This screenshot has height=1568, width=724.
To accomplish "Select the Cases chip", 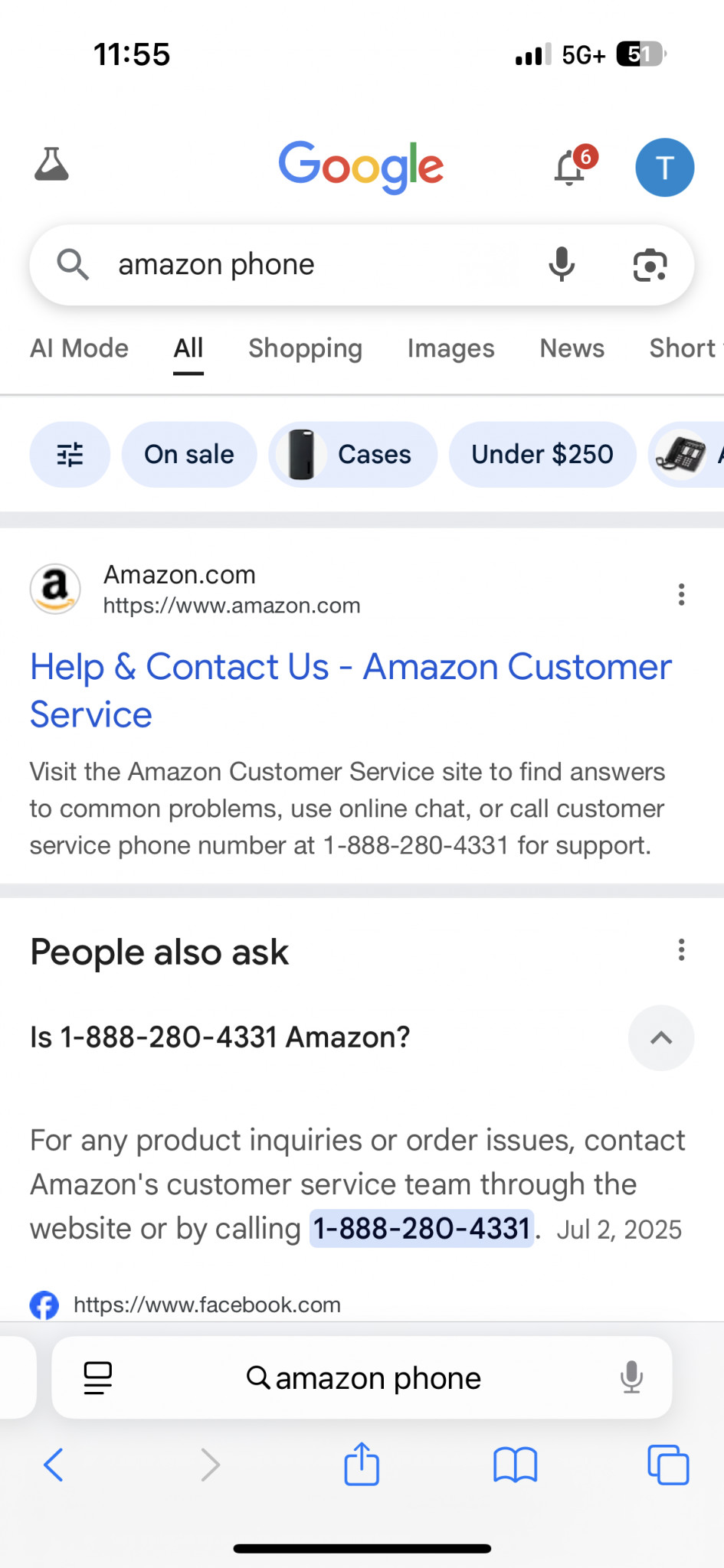I will (x=353, y=455).
